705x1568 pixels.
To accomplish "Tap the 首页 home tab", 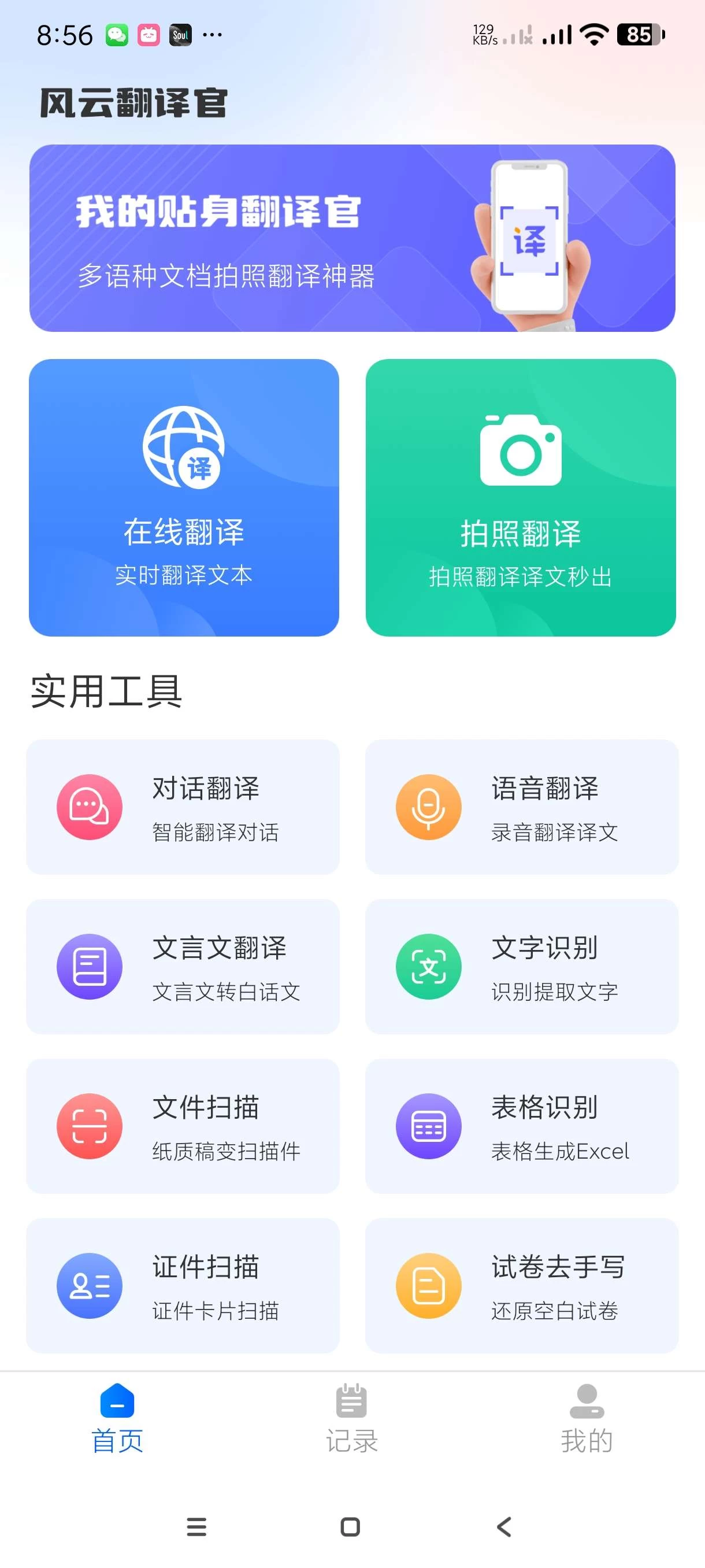I will click(x=117, y=1418).
